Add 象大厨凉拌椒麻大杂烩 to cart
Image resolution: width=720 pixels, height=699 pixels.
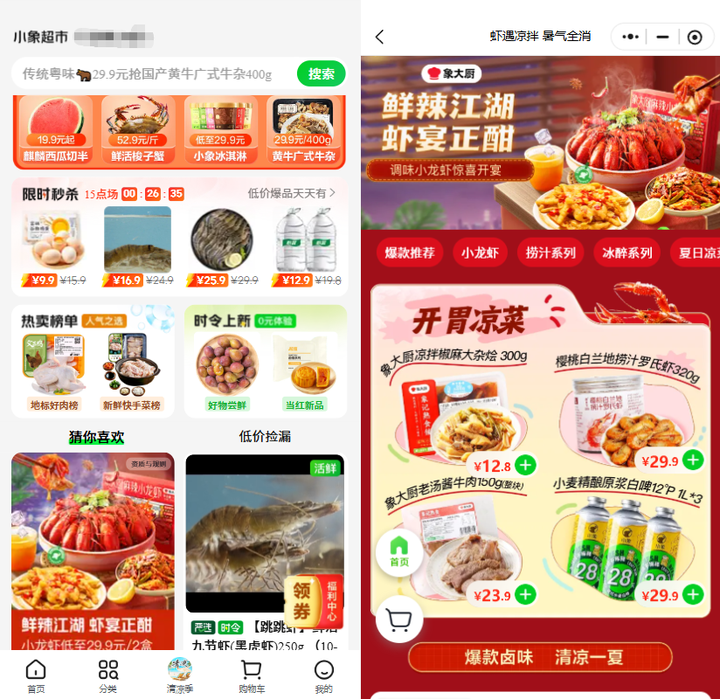(x=526, y=466)
